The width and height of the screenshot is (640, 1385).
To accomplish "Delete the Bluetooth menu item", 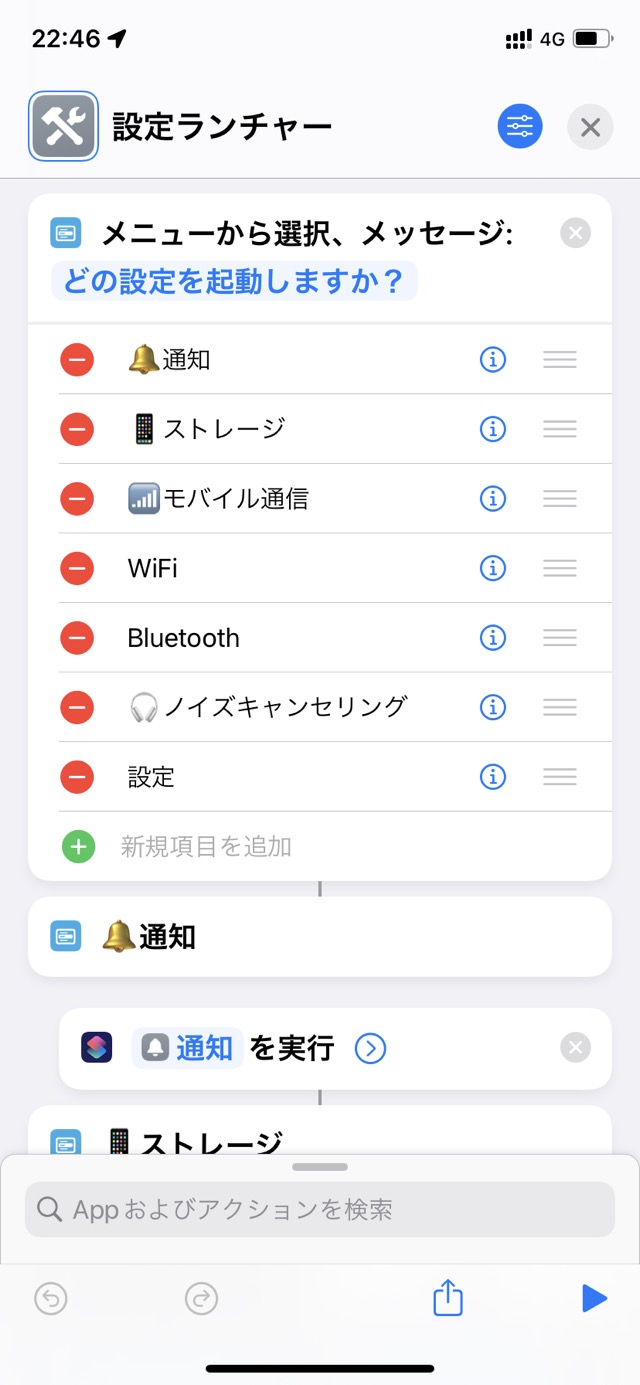I will 77,638.
